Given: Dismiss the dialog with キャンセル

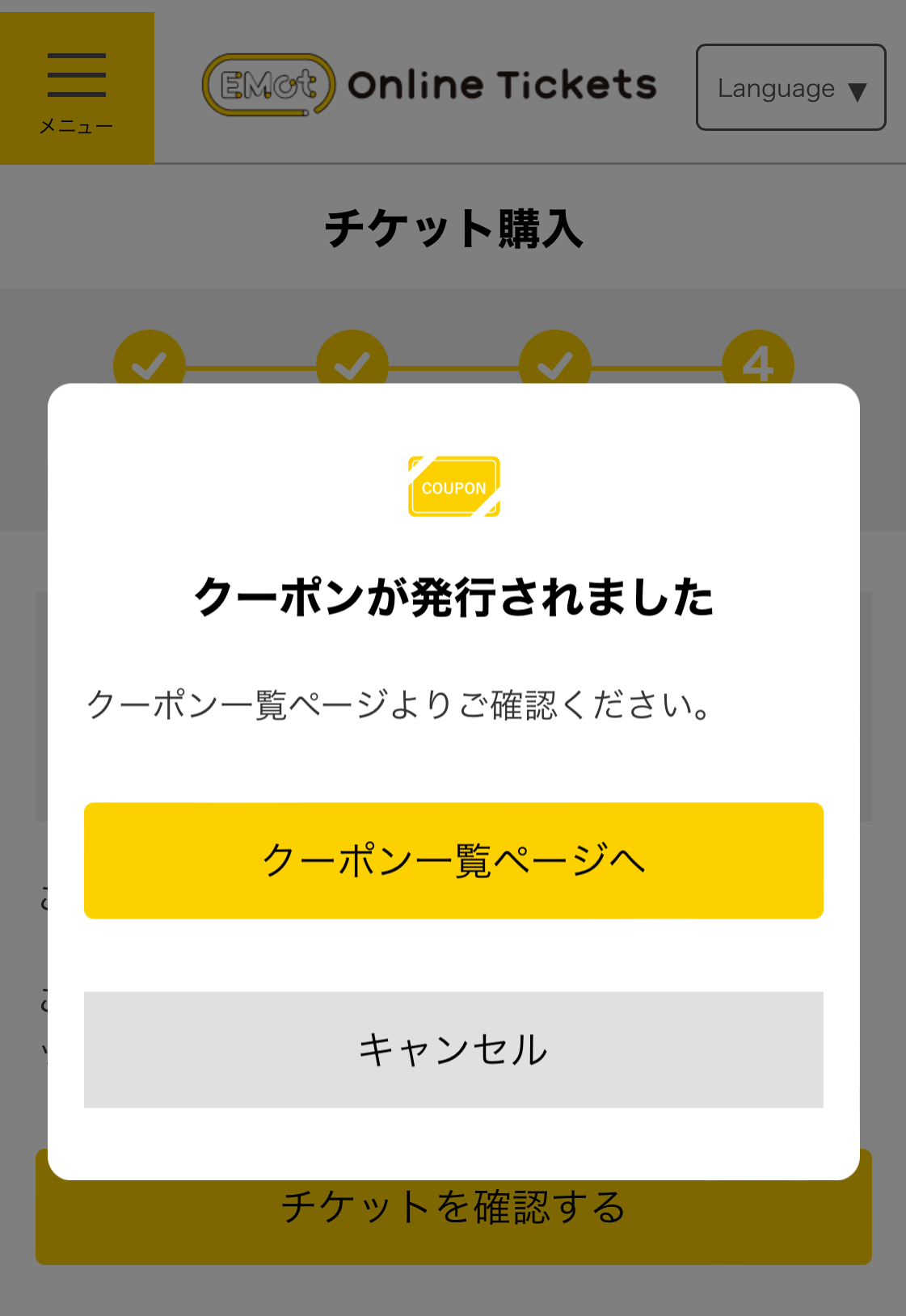Looking at the screenshot, I should coord(453,1049).
